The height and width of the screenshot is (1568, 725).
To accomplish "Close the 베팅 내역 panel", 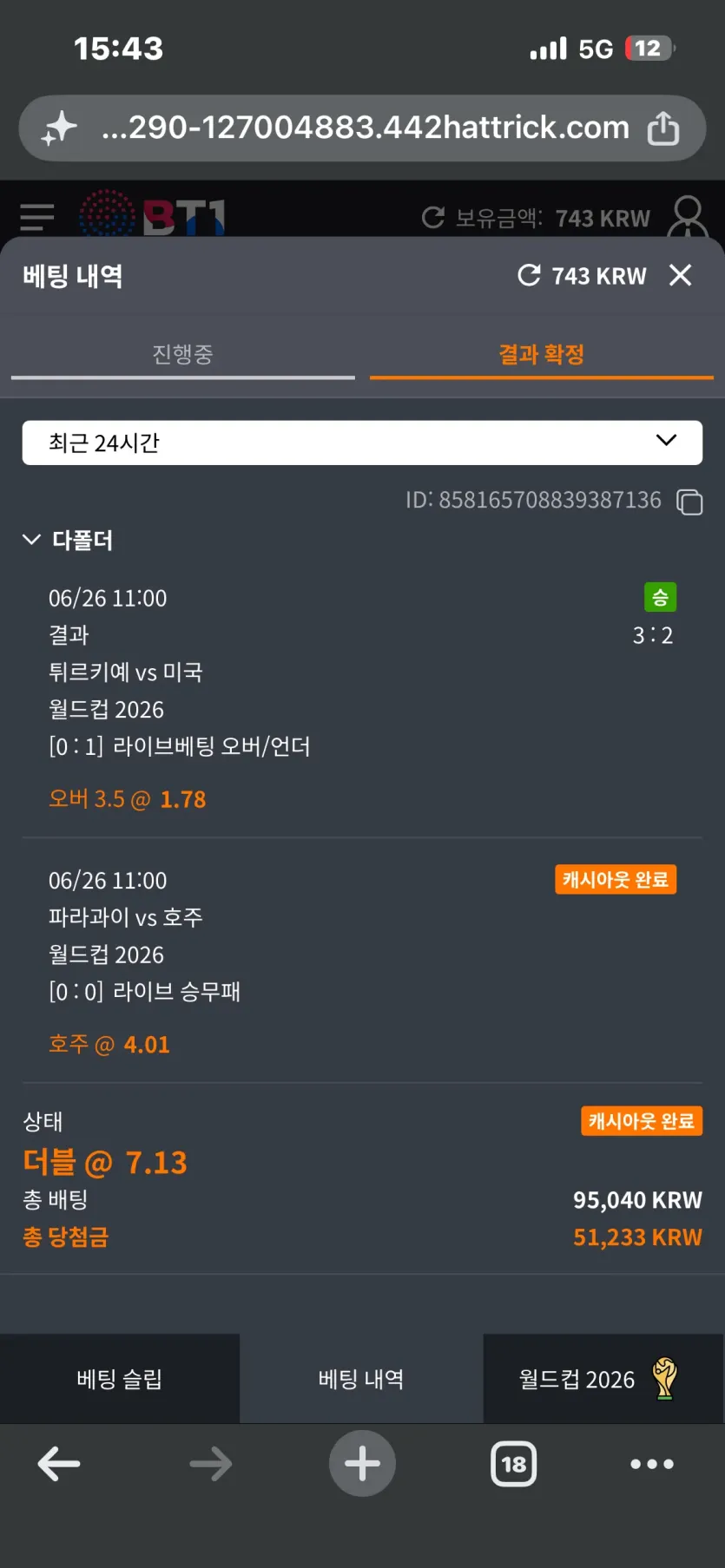I will pos(681,275).
